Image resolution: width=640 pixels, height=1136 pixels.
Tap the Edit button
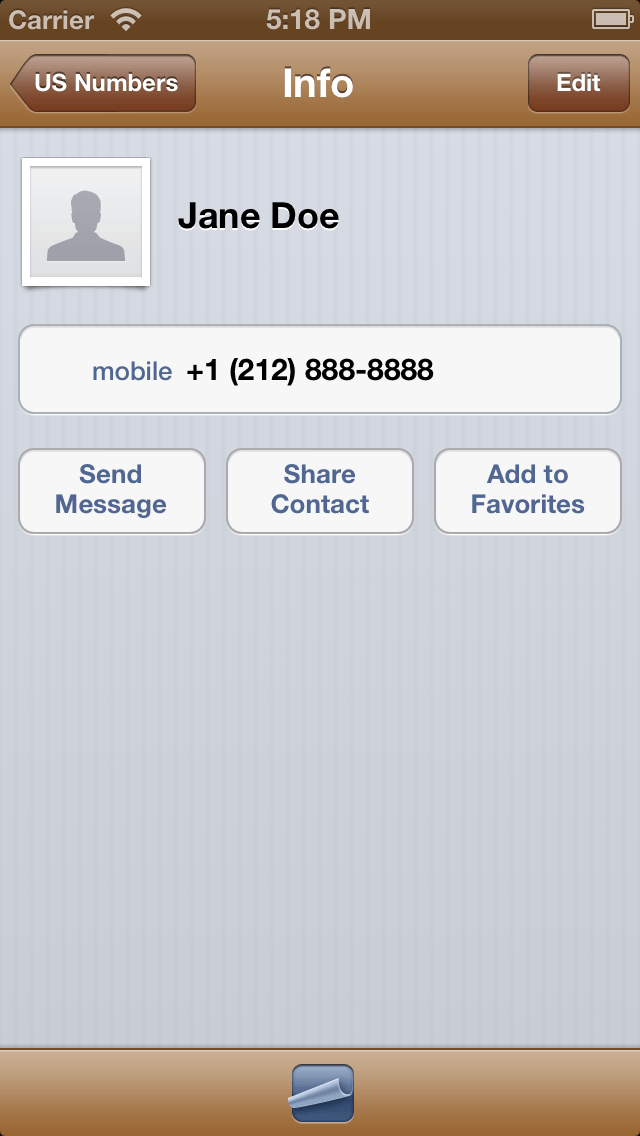click(x=577, y=83)
